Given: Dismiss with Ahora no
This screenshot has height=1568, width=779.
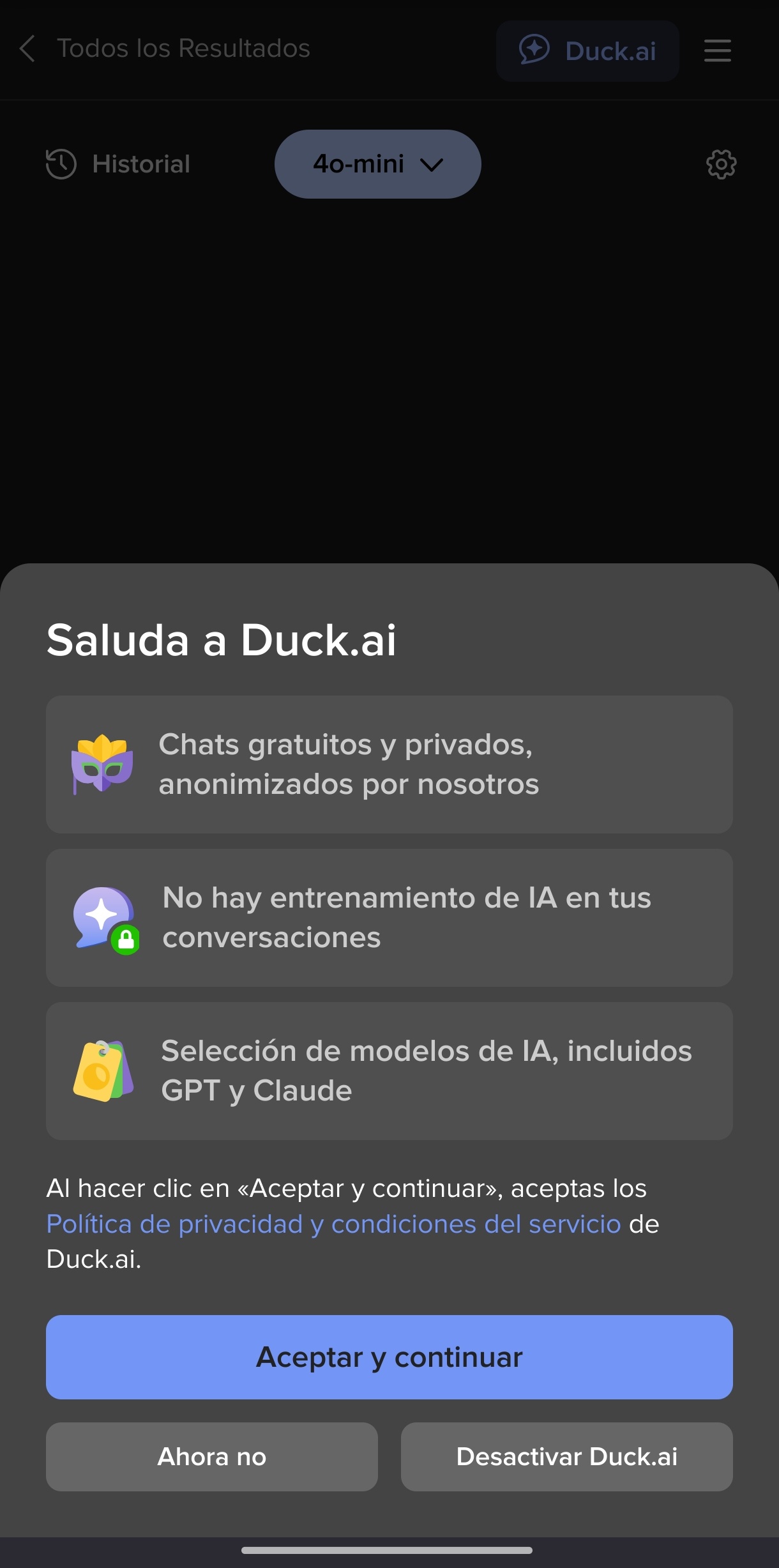Looking at the screenshot, I should [212, 1457].
